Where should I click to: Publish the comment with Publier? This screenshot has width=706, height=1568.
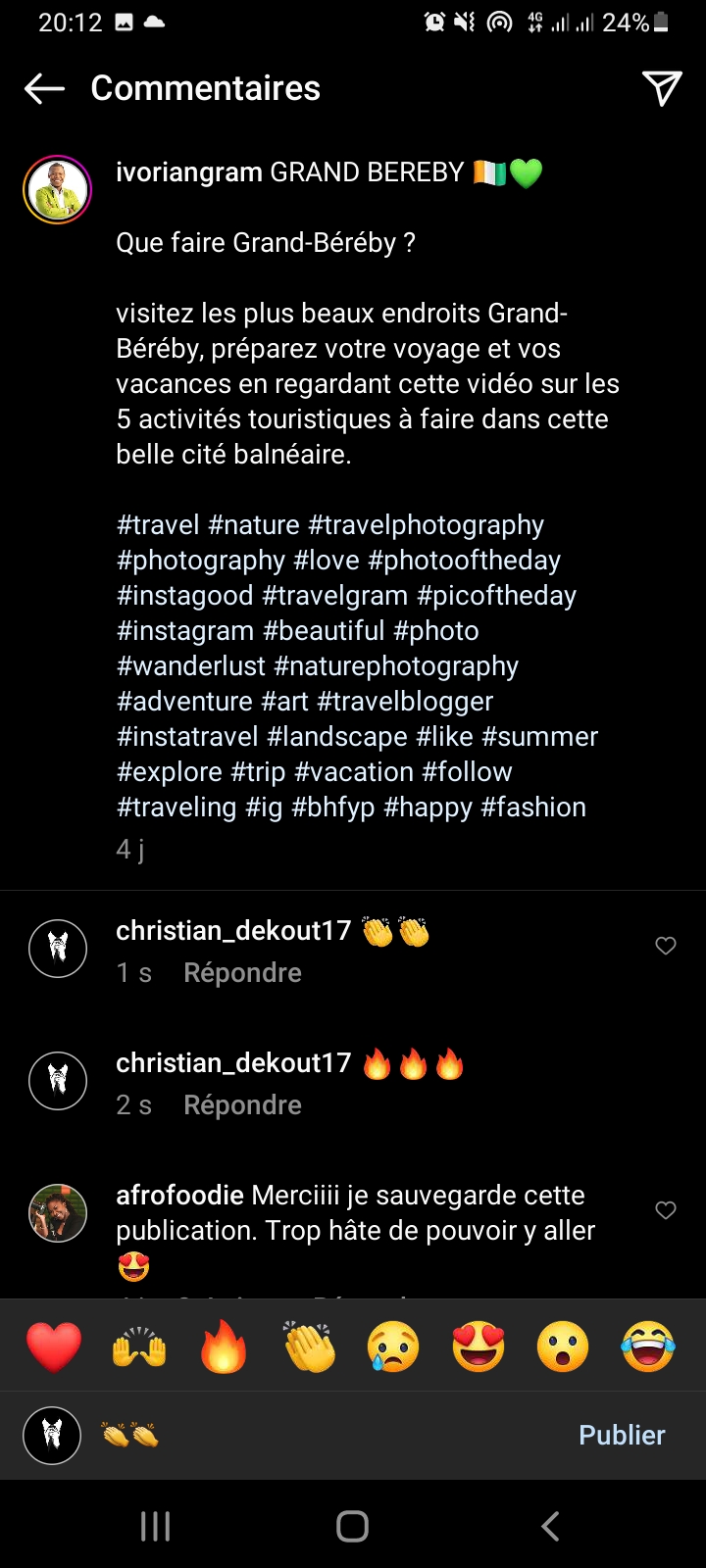click(x=622, y=1436)
